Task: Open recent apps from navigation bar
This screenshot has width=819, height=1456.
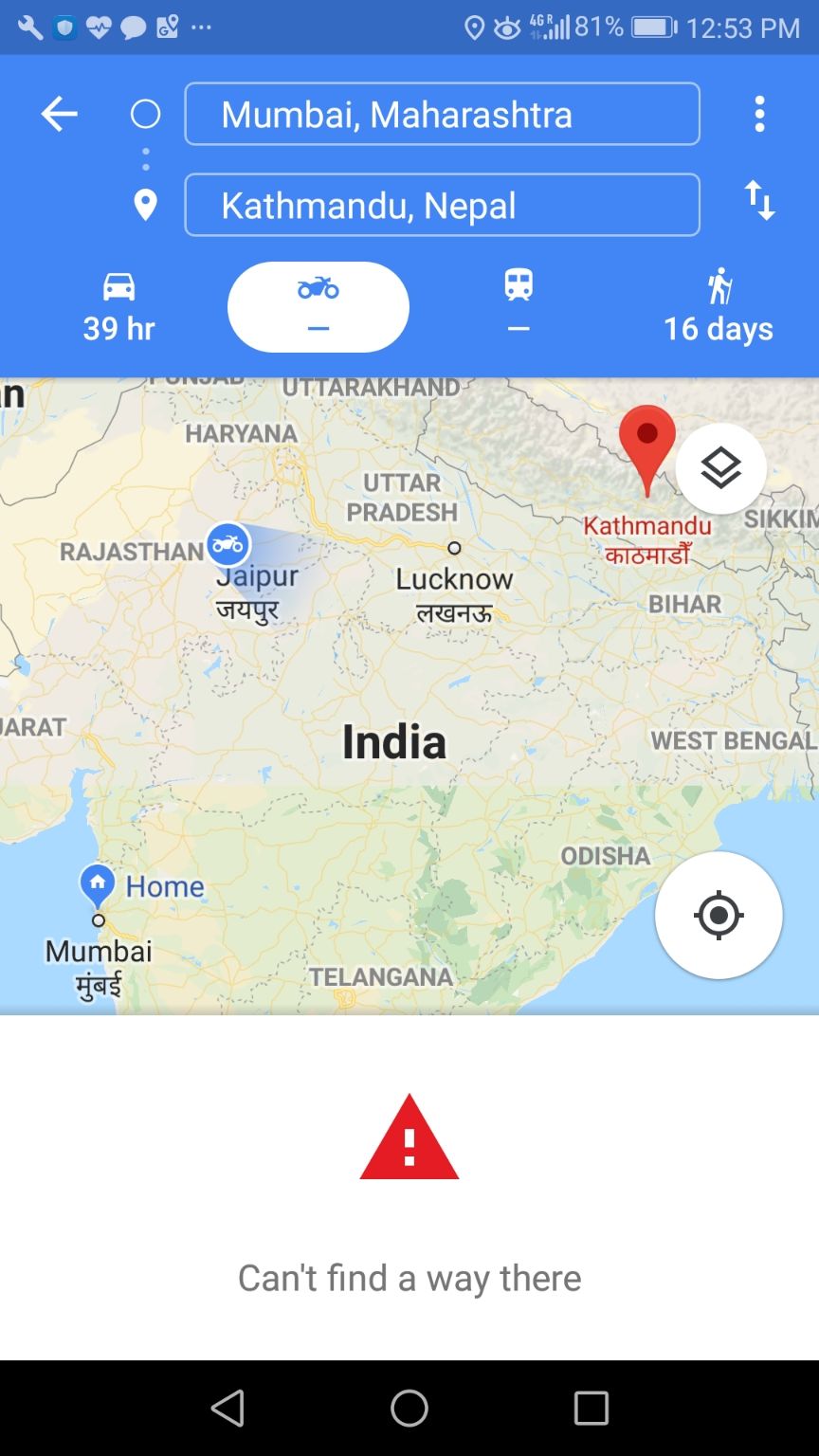Action: (591, 1408)
